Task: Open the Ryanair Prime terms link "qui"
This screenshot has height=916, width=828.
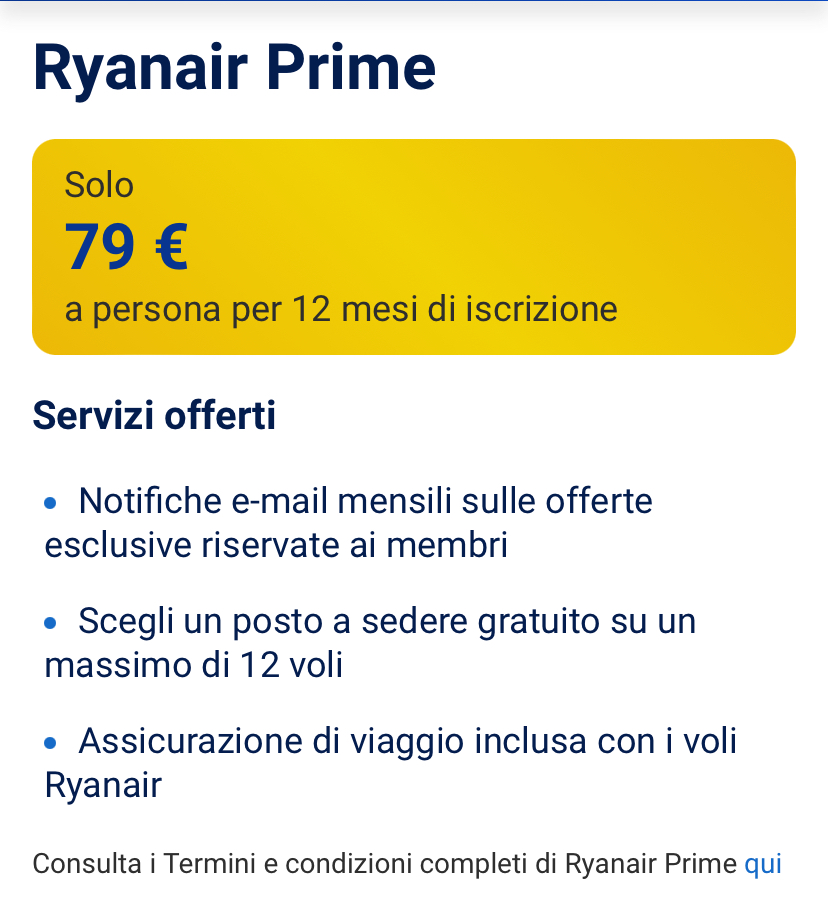Action: 763,863
